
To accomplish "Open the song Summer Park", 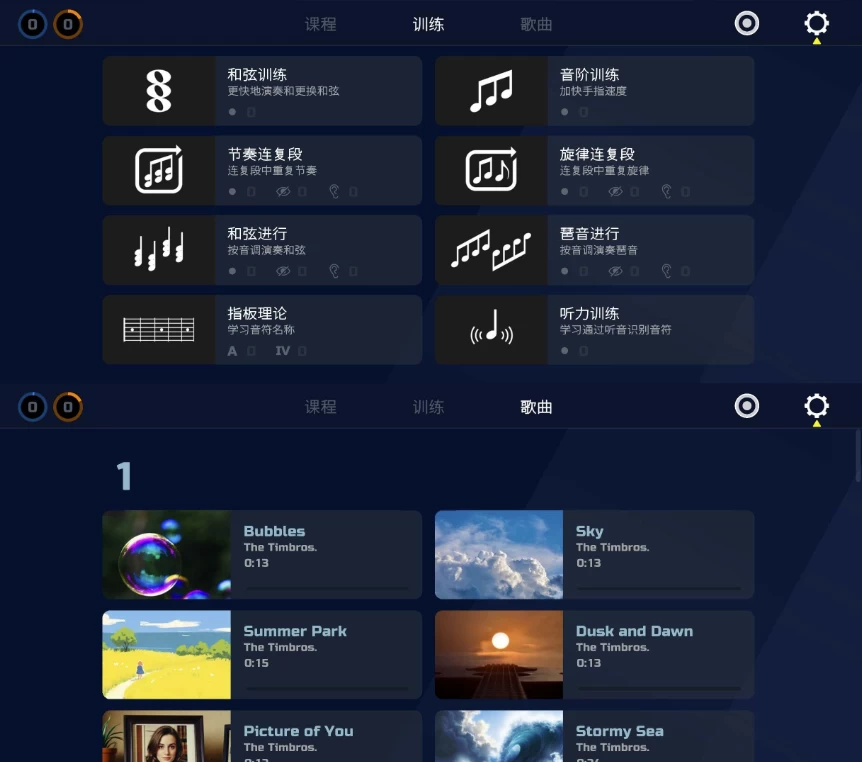I will (x=262, y=654).
